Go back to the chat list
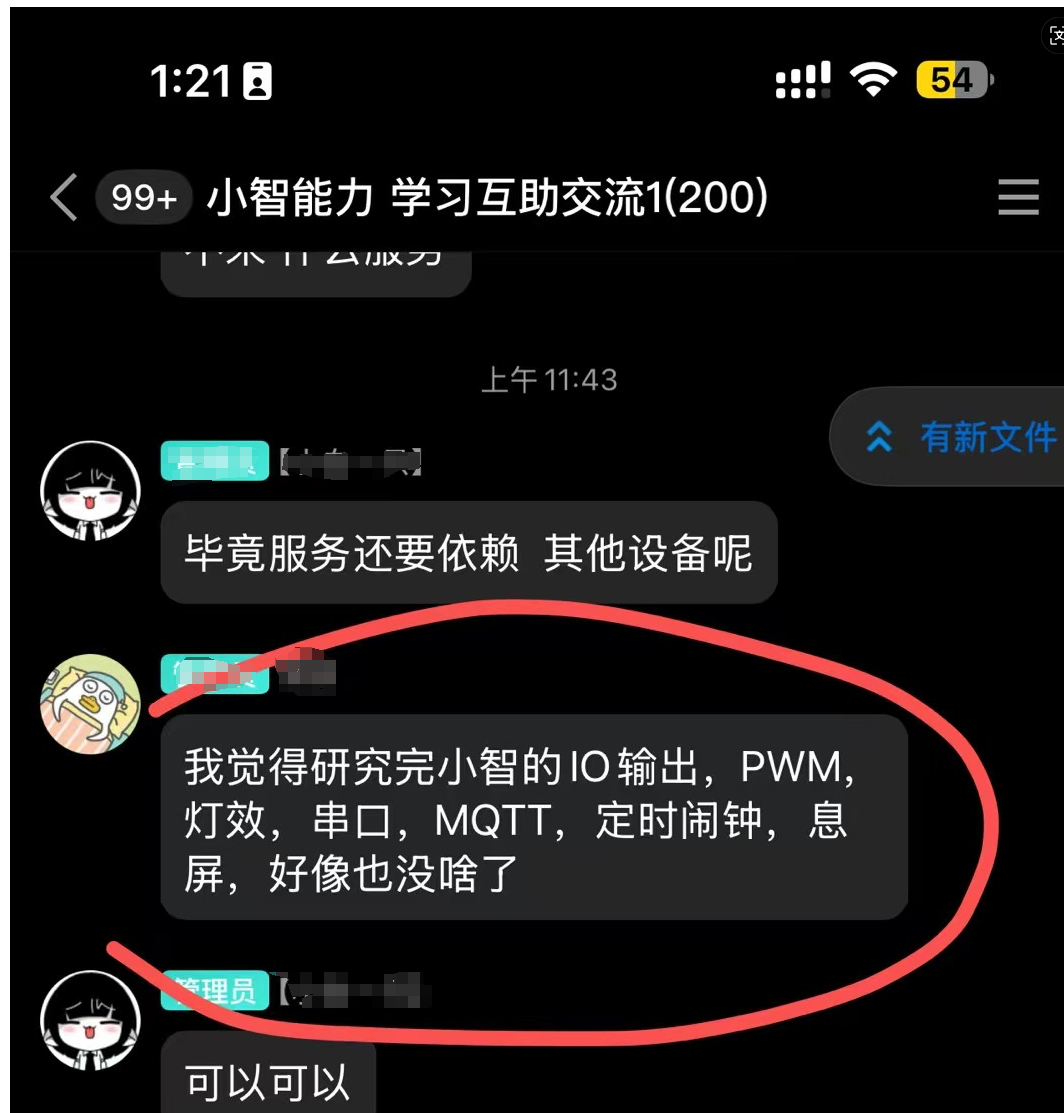 (64, 198)
